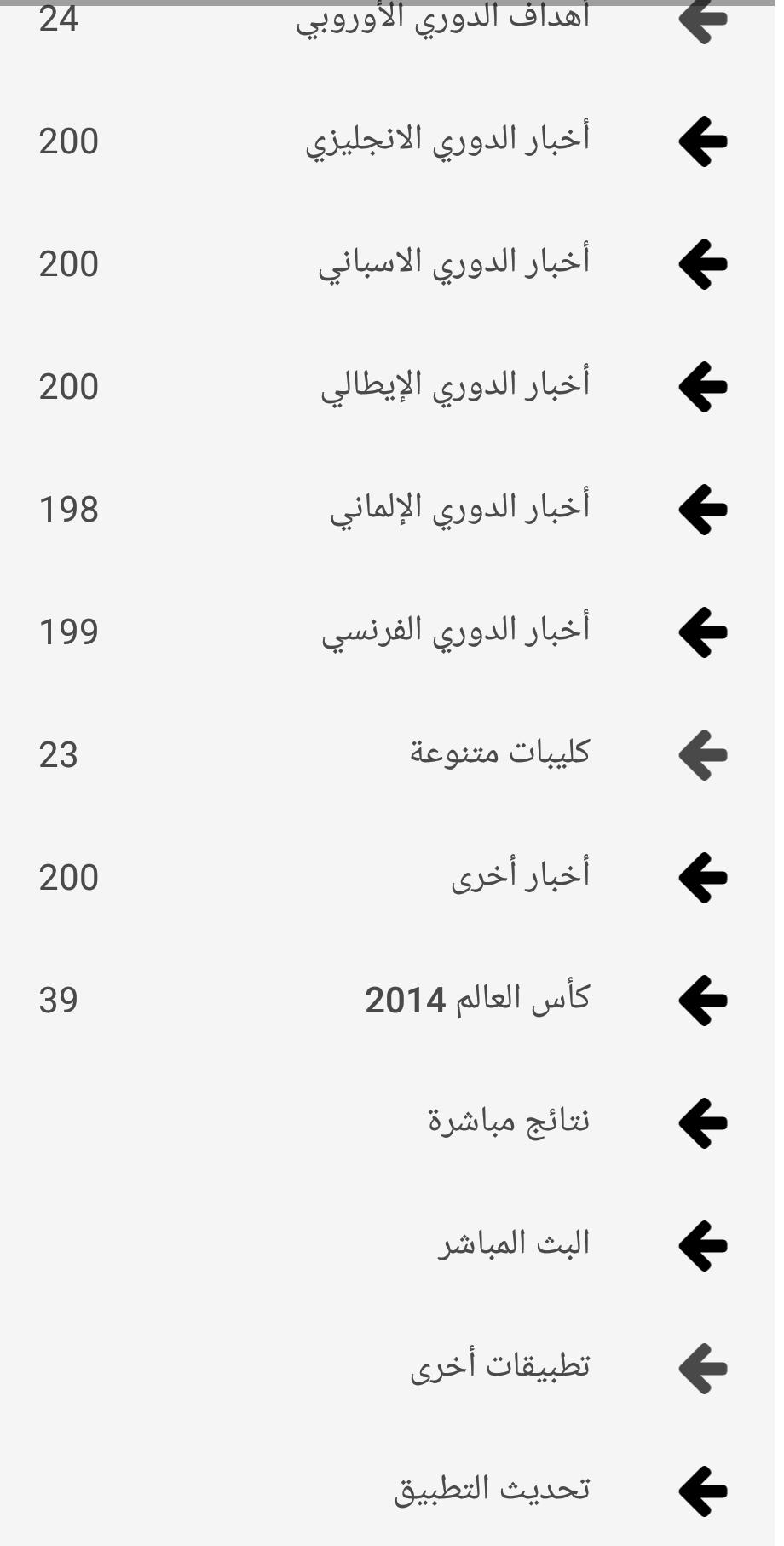The image size is (784, 1546).
Task: Tap تحديث التطبيق to update app
Action: (492, 1491)
